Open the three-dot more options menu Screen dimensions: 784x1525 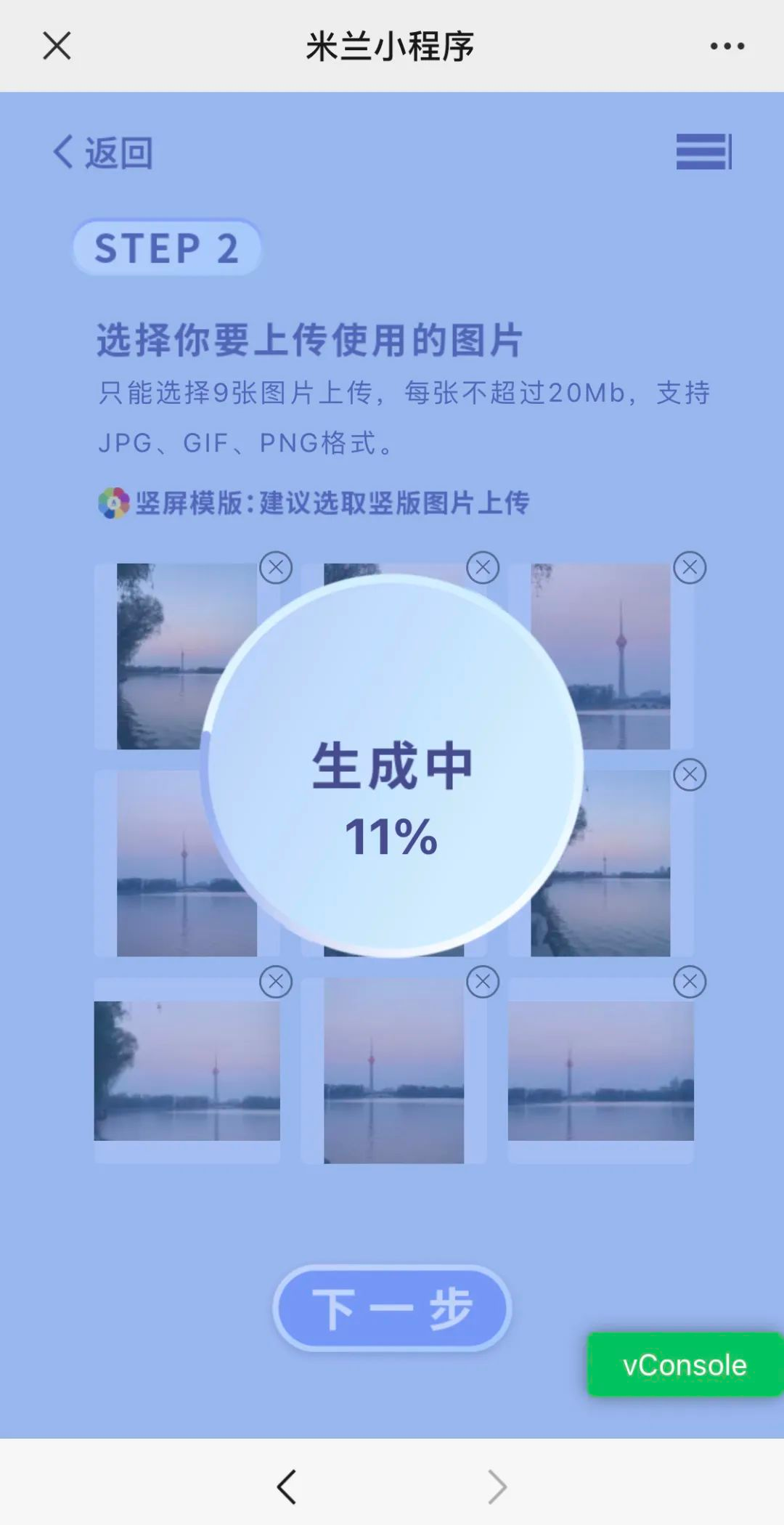pyautogui.click(x=727, y=46)
